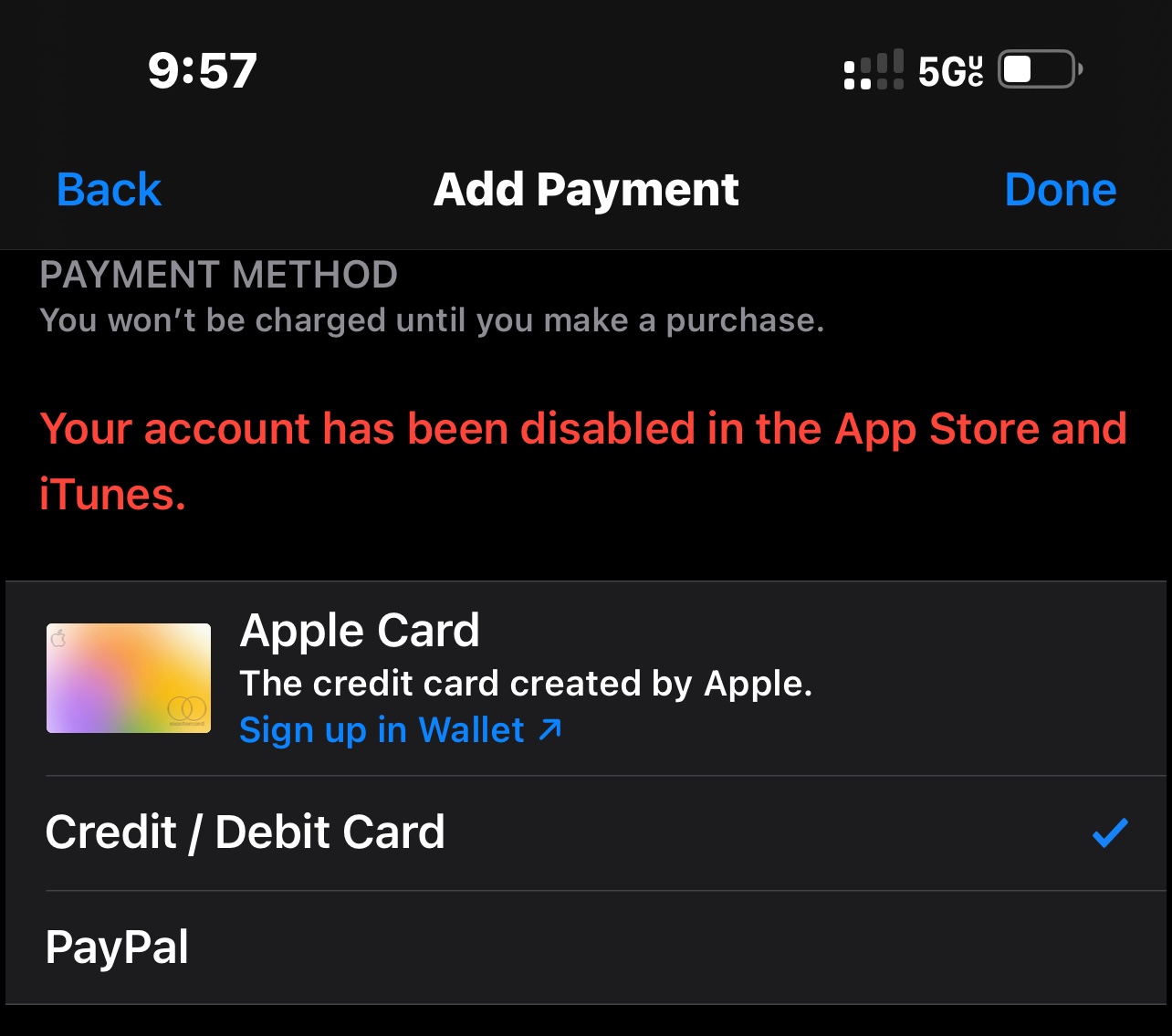Choose PayPal as the payment method
The image size is (1172, 1036).
click(588, 947)
